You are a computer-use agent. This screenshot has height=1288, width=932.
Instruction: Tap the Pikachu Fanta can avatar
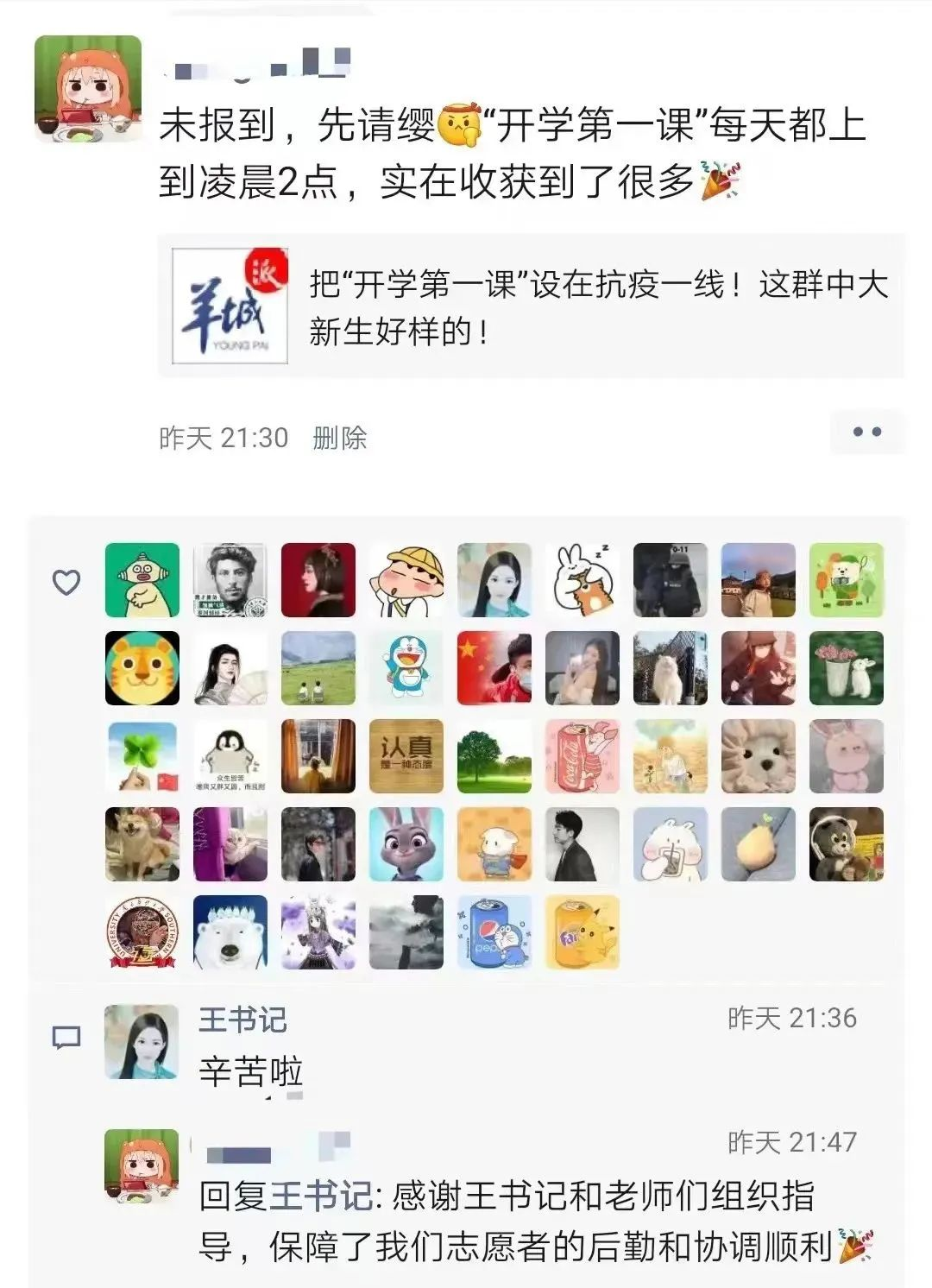point(582,932)
